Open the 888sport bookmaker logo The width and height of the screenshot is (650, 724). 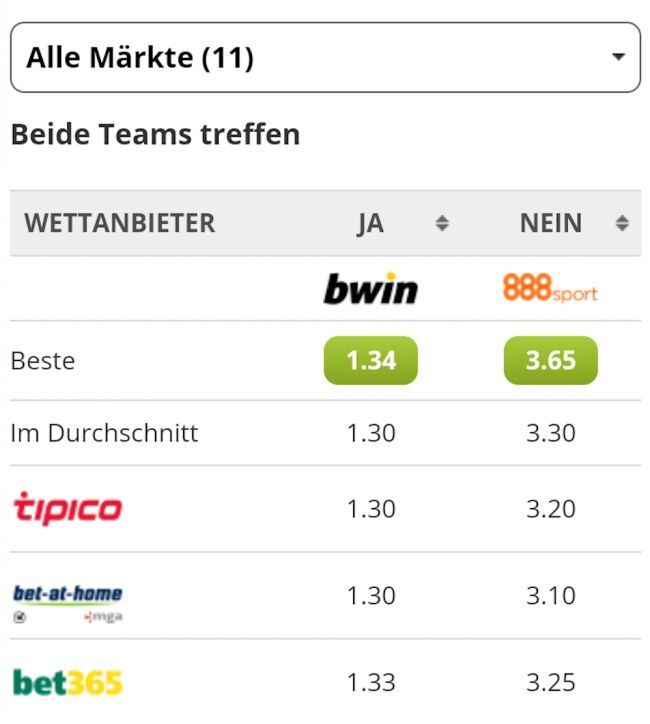[550, 289]
